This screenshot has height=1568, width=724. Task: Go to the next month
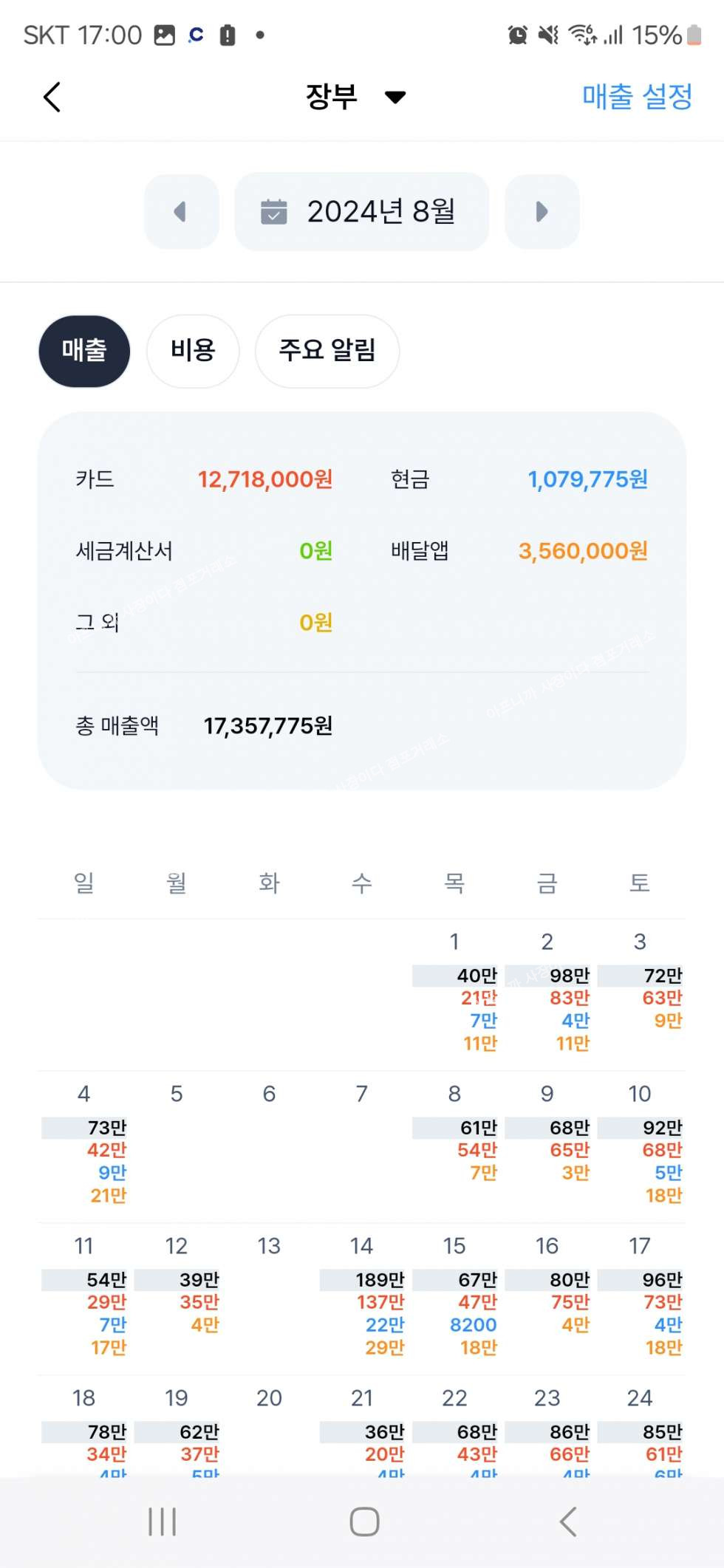[x=542, y=212]
